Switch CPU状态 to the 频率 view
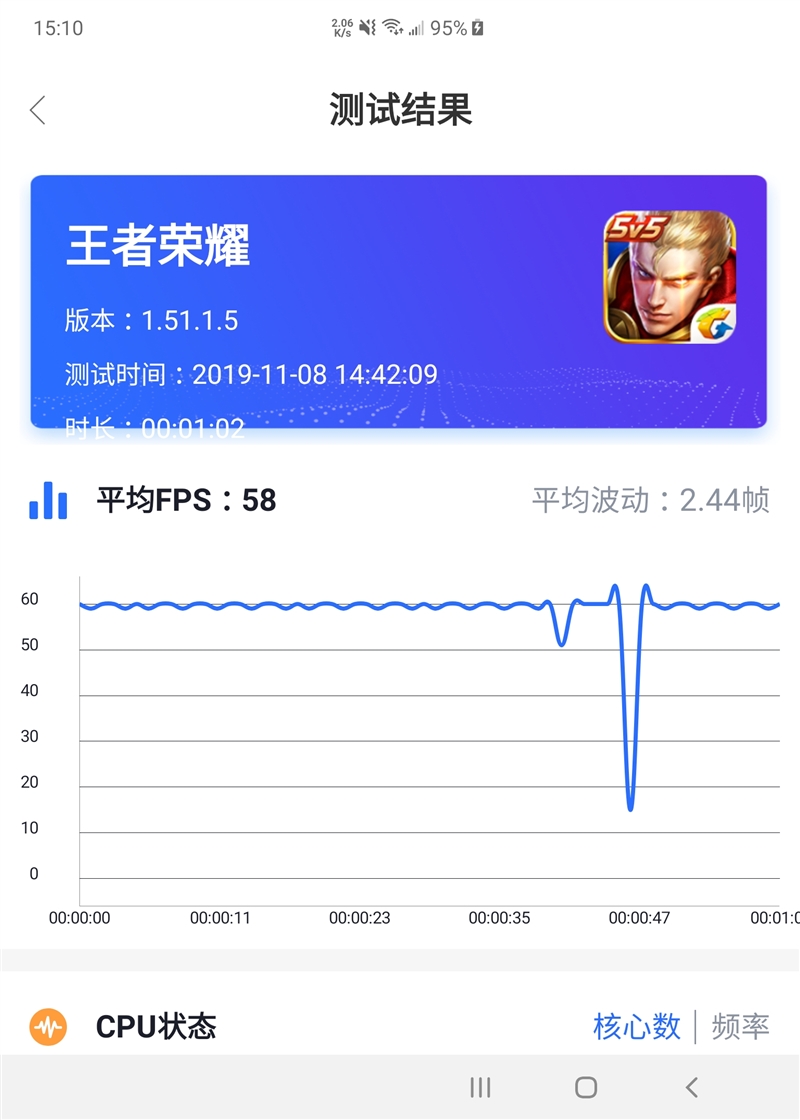This screenshot has width=800, height=1120. pos(740,1026)
